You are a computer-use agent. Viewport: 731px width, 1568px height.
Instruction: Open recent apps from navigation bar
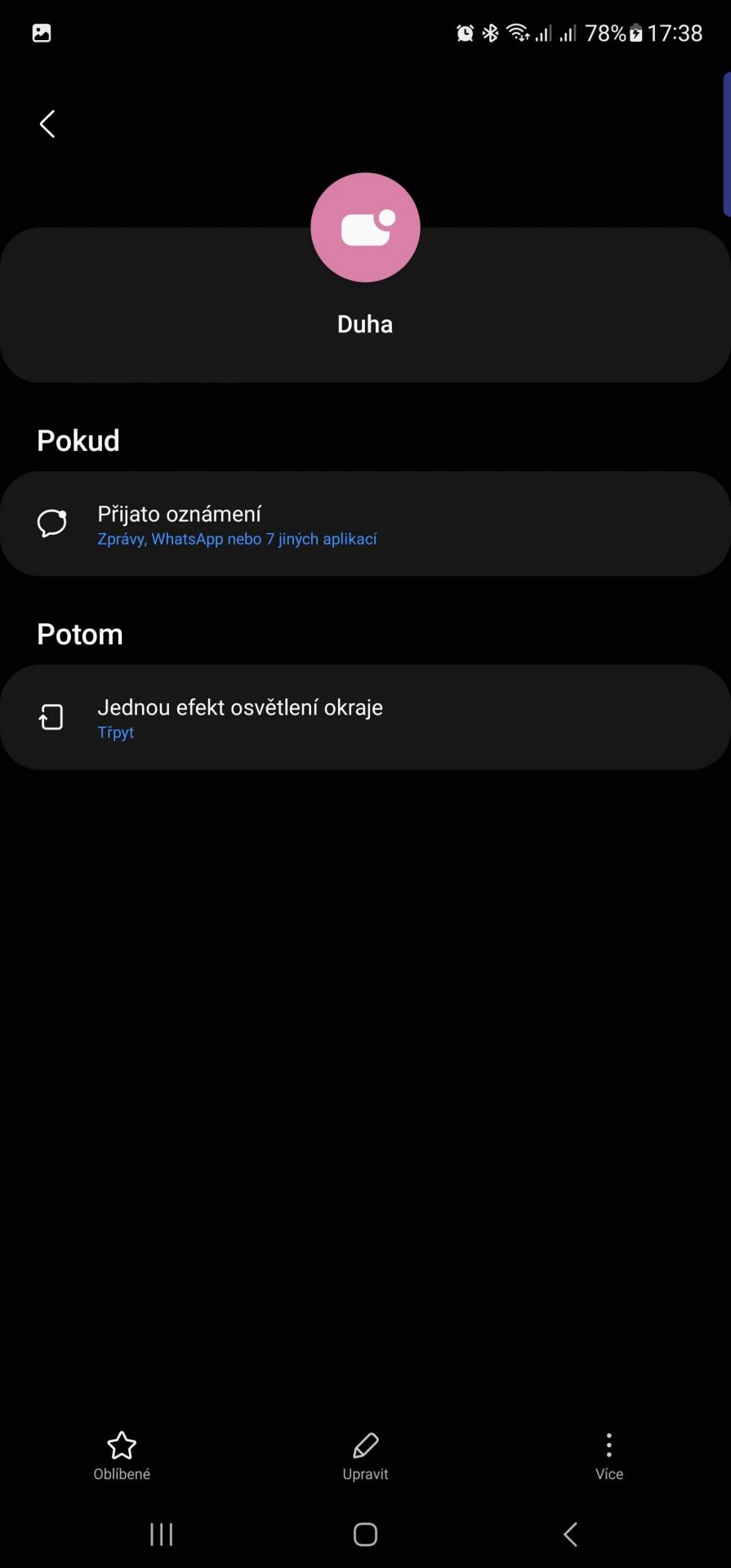point(162,1535)
